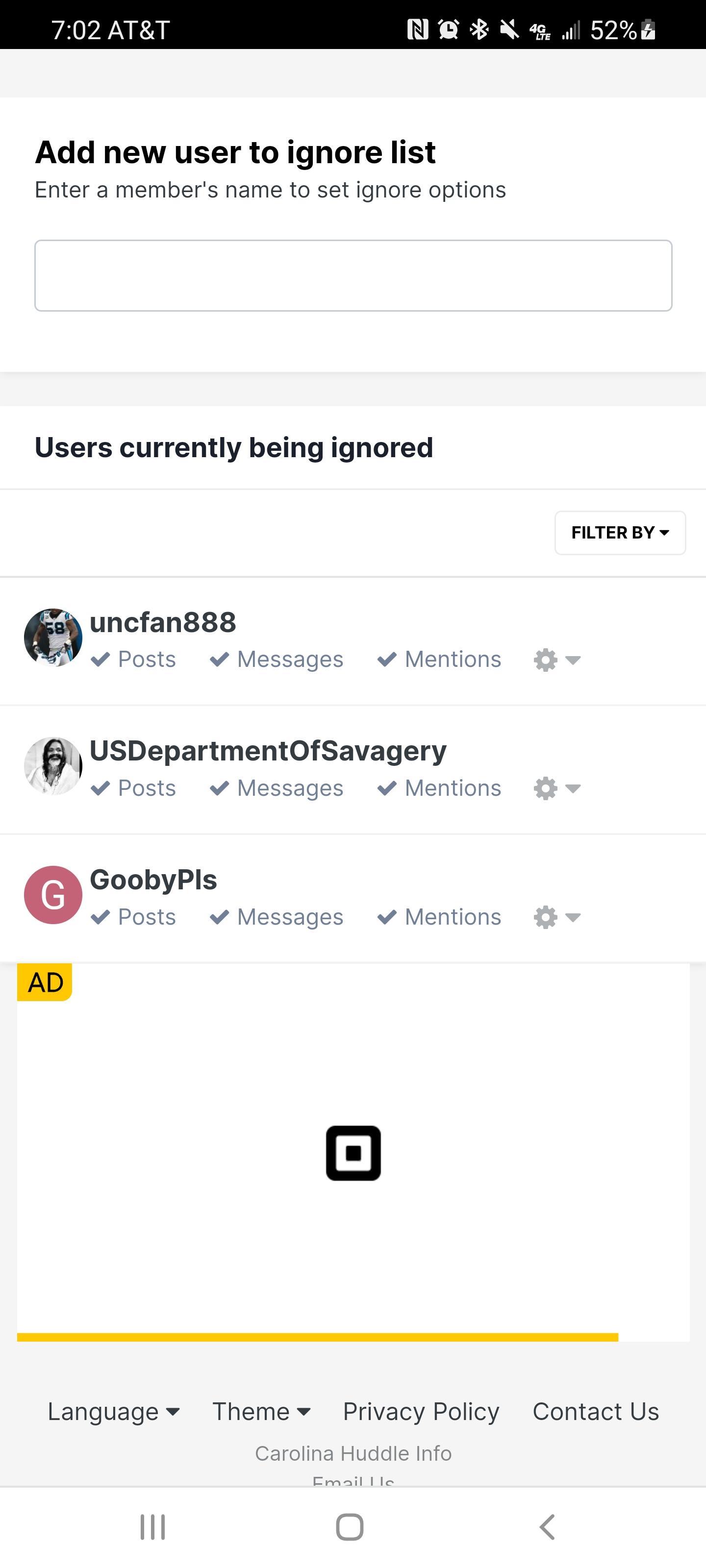Expand the Theme menu
This screenshot has height=1568, width=706.
261,1412
